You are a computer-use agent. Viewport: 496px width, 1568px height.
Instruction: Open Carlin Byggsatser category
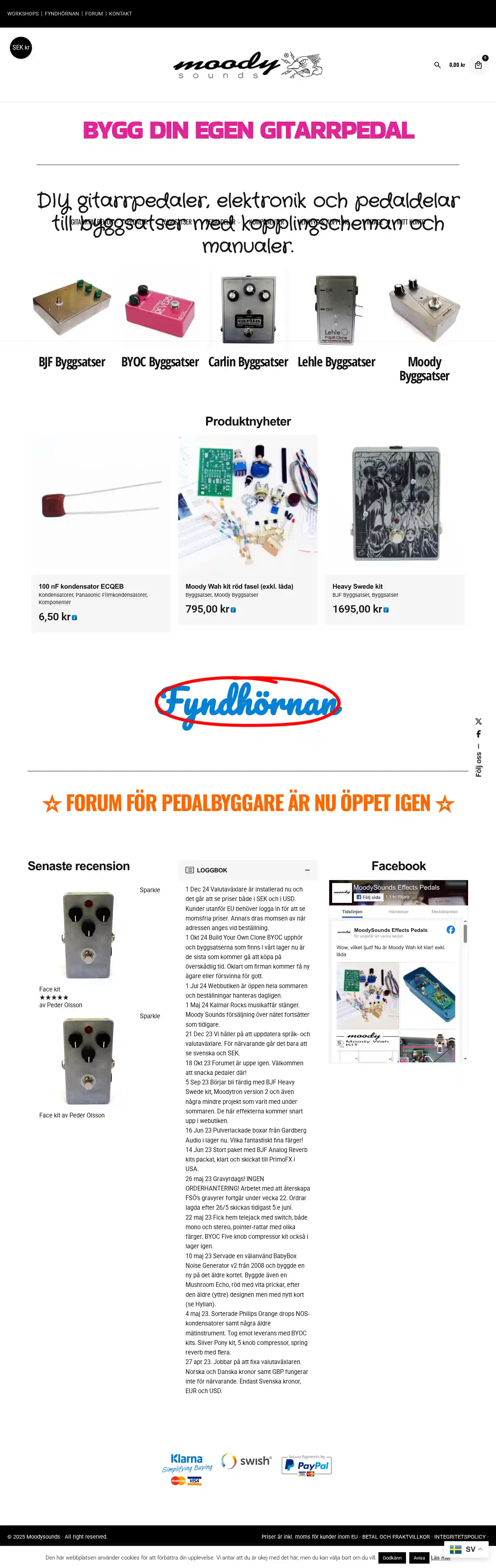pos(248,362)
